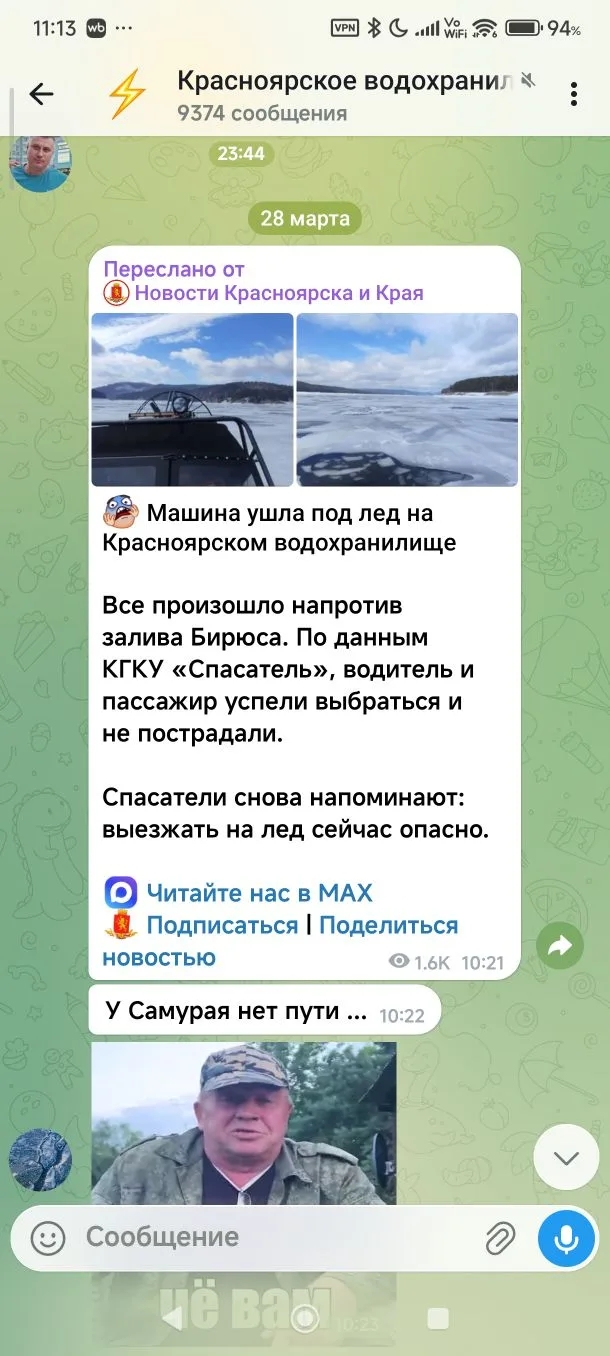Open the left photo with the airboat
The width and height of the screenshot is (610, 1356).
192,399
